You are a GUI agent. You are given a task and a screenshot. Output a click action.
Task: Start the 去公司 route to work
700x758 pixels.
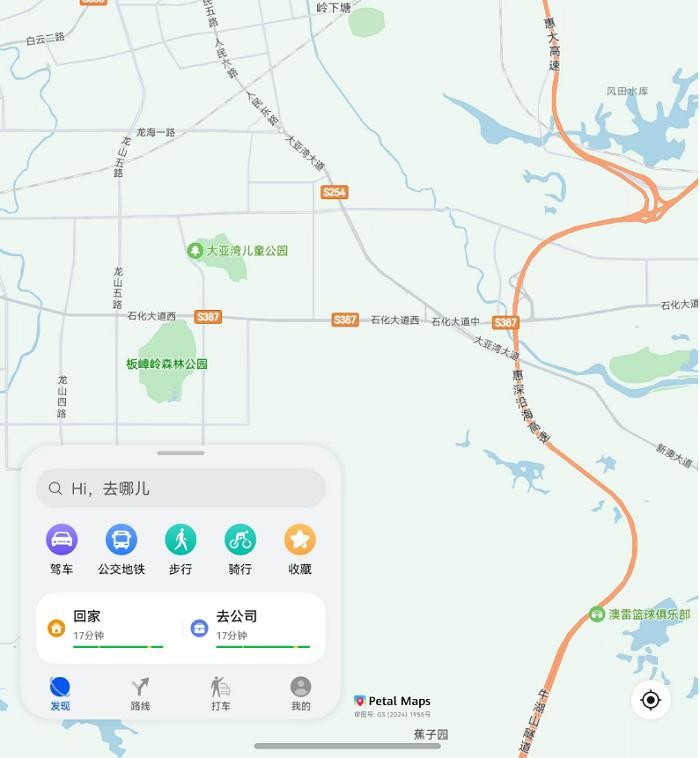(252, 628)
